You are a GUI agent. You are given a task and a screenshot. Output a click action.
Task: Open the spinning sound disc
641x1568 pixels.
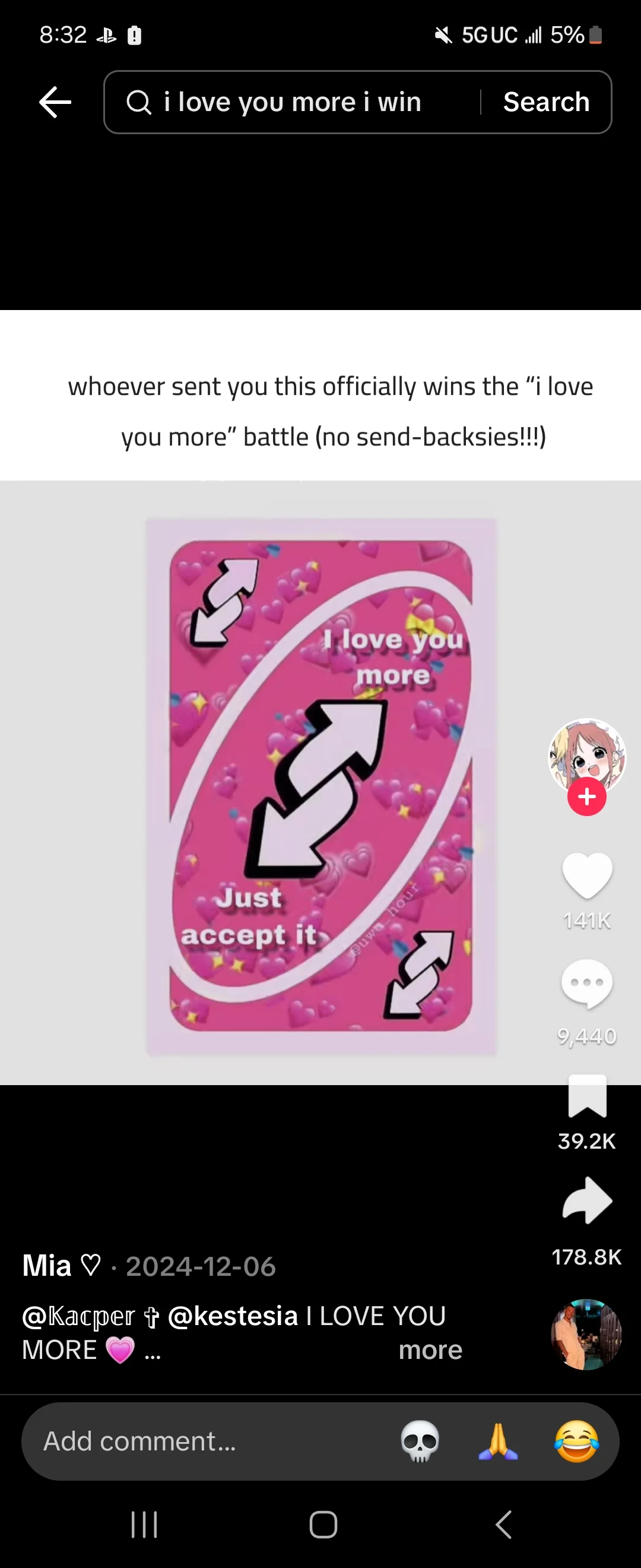click(x=586, y=1334)
